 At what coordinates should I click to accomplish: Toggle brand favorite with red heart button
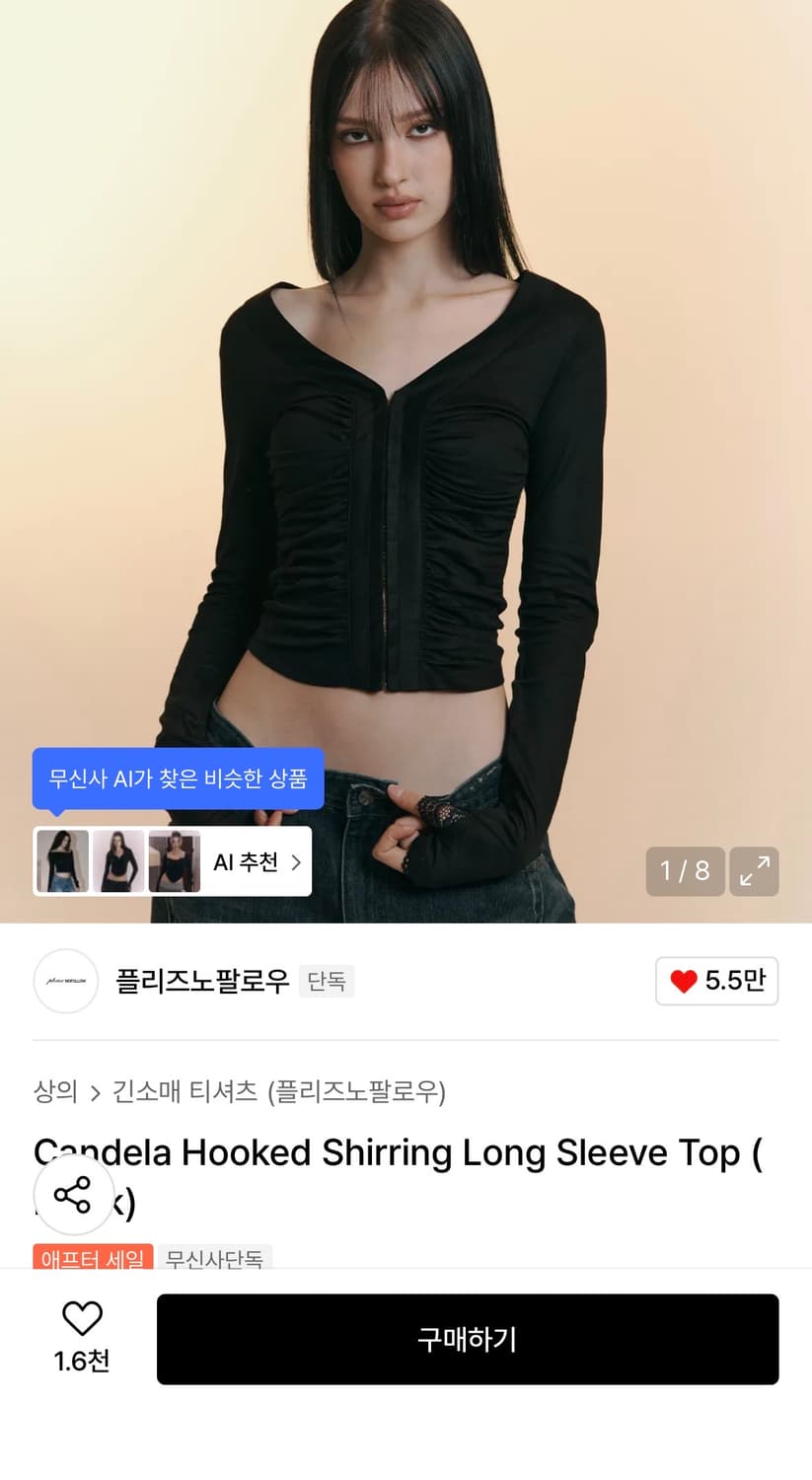[x=716, y=981]
